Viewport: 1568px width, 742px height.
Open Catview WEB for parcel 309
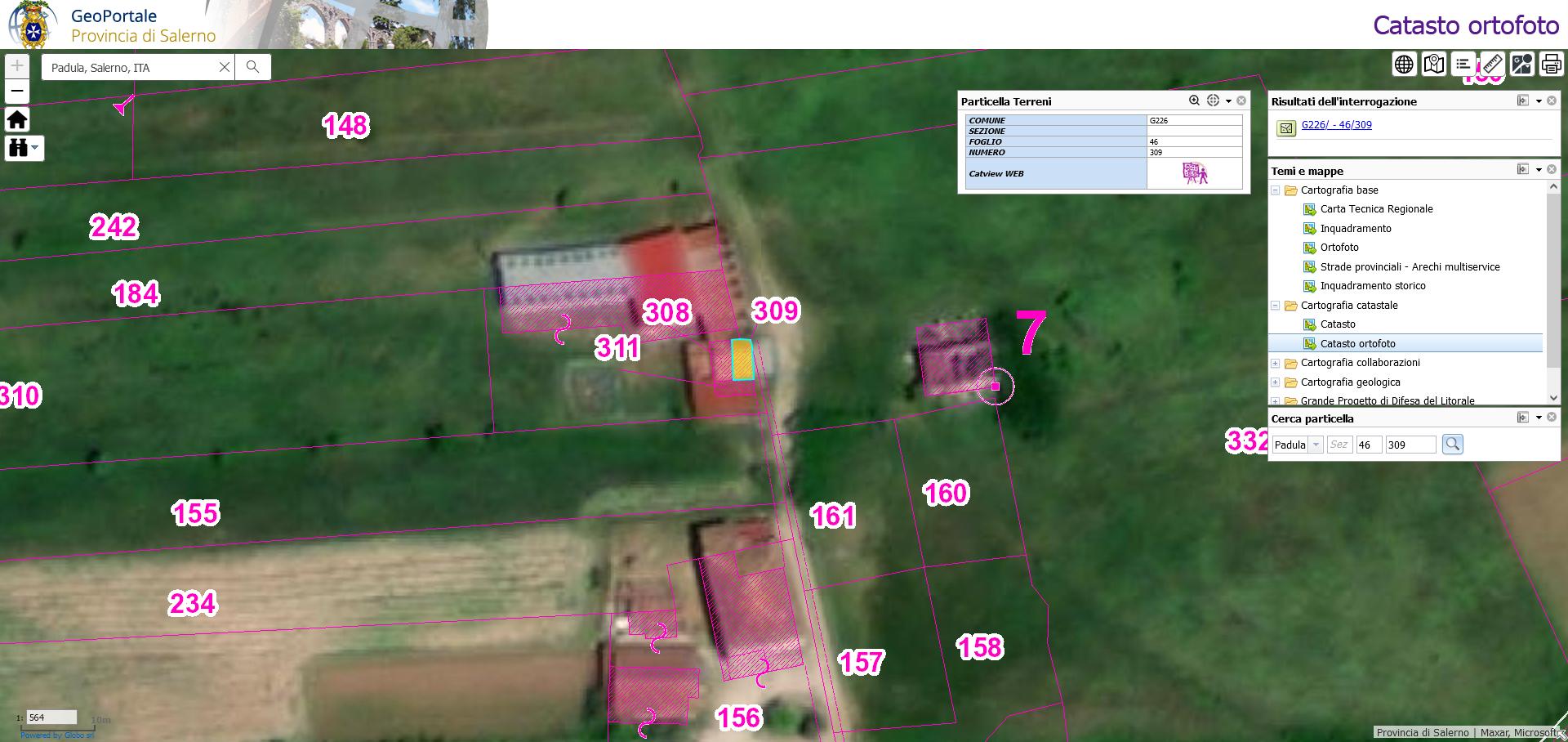pos(1195,173)
